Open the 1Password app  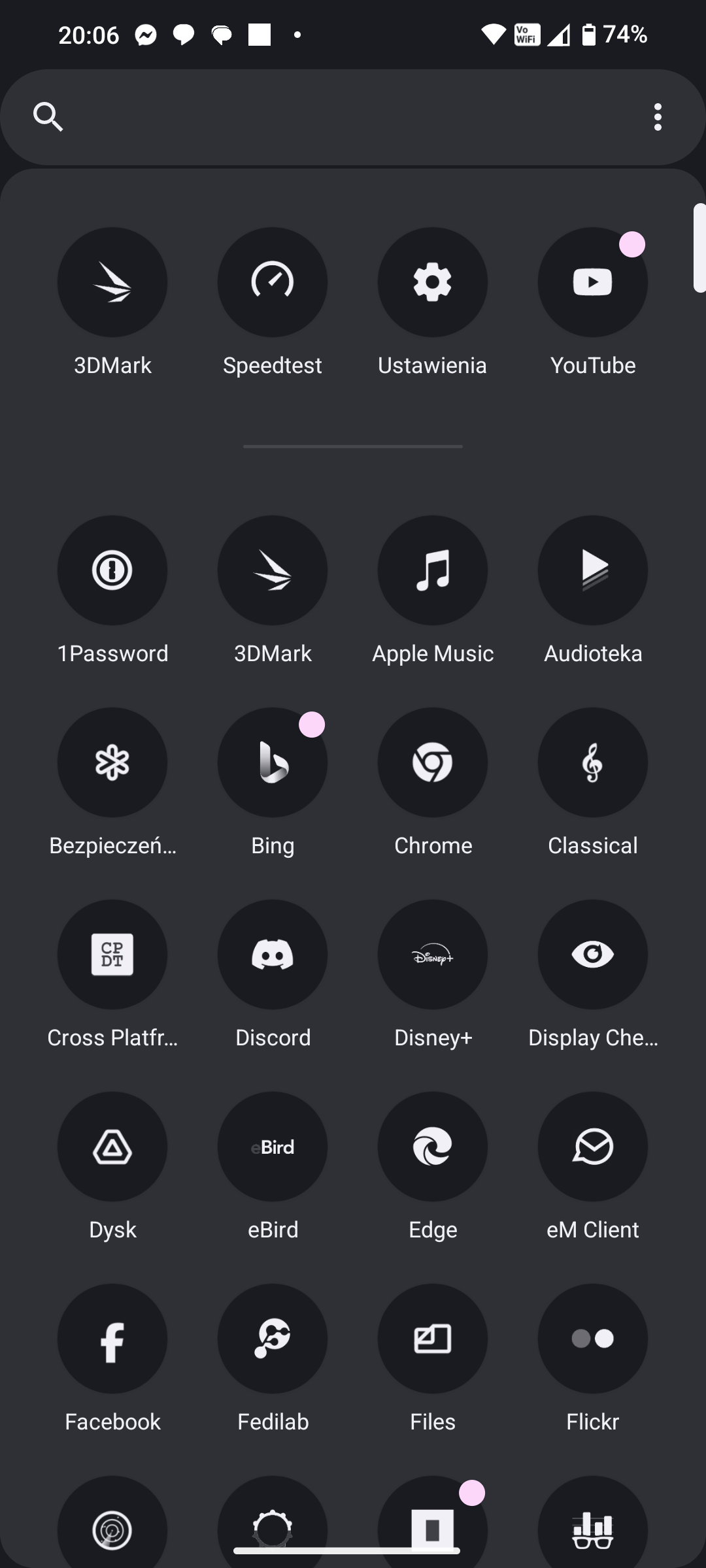tap(112, 570)
